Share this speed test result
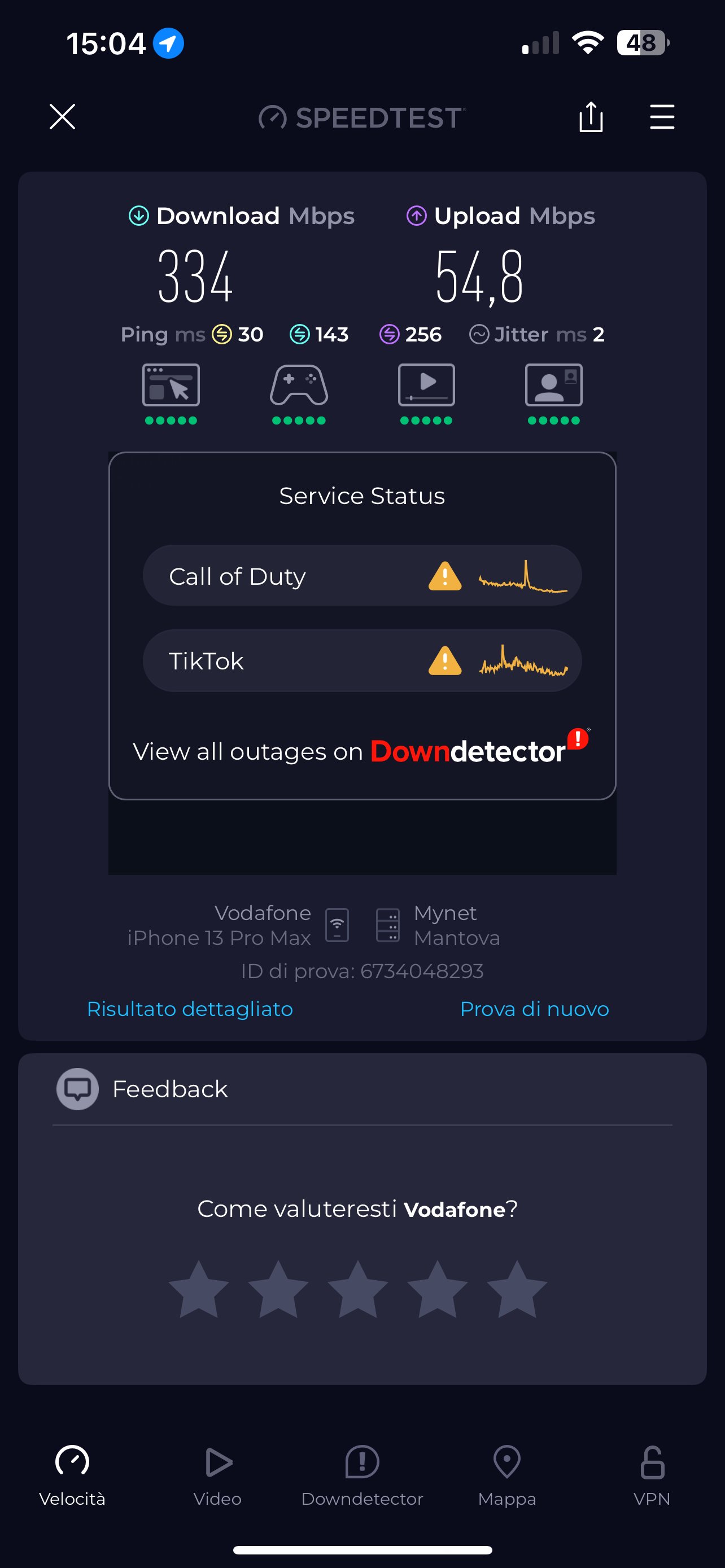Screen dimensions: 725x1568 (x=591, y=116)
